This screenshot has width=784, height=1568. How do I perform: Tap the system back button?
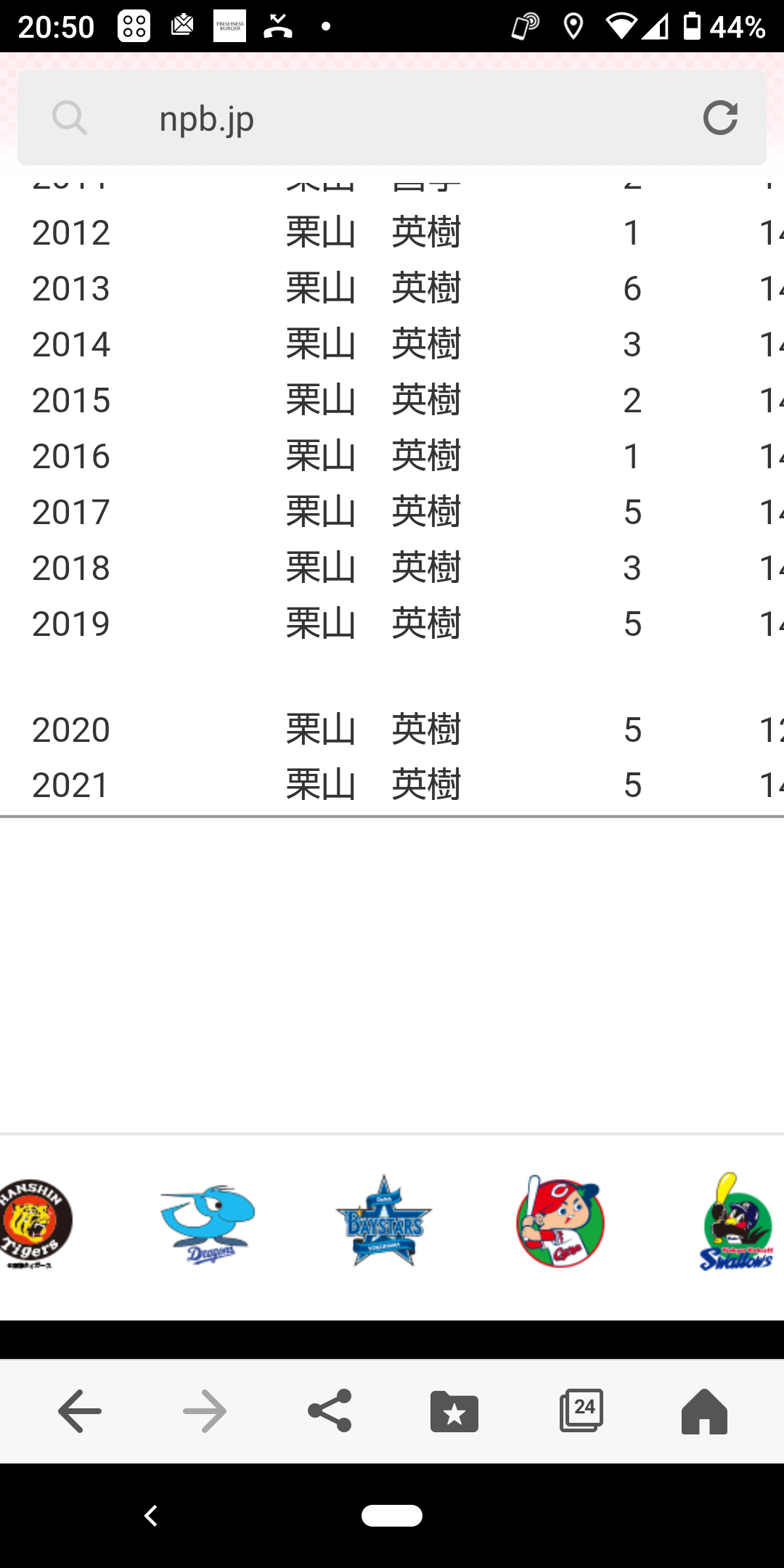pyautogui.click(x=151, y=1516)
